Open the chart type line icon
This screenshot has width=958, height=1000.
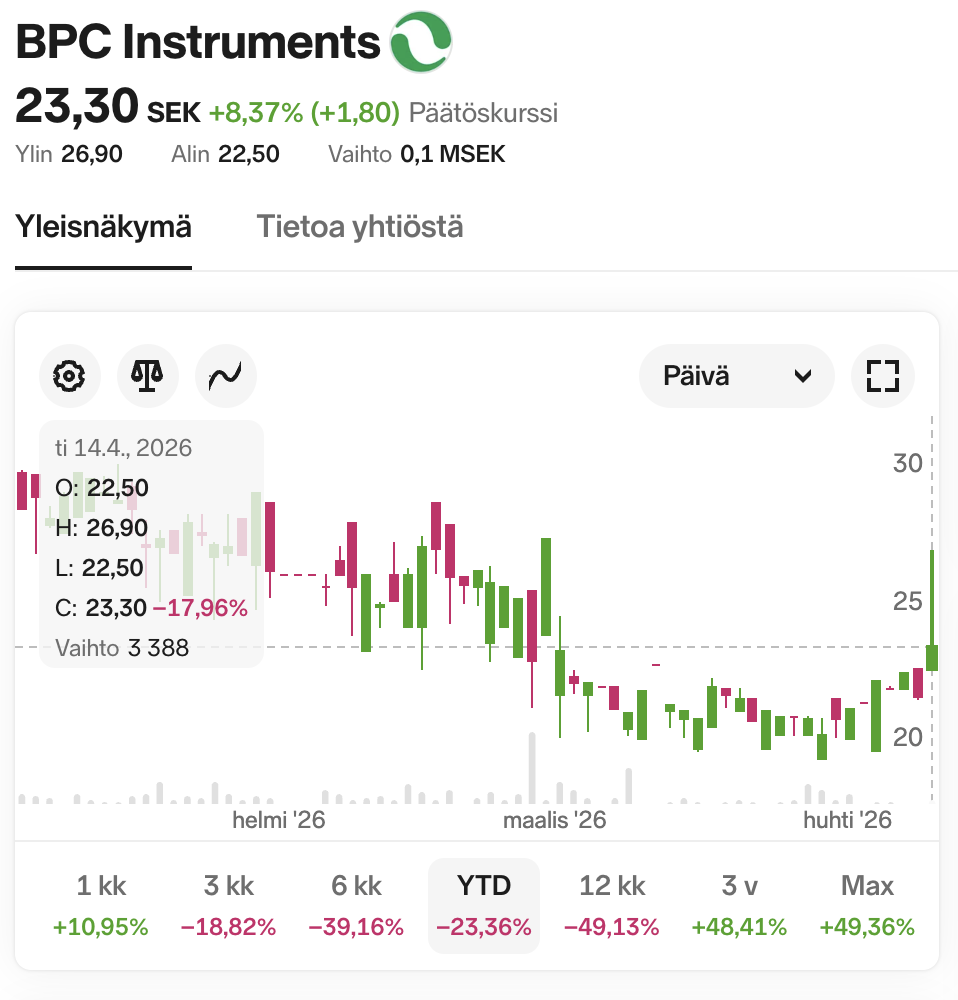(226, 376)
